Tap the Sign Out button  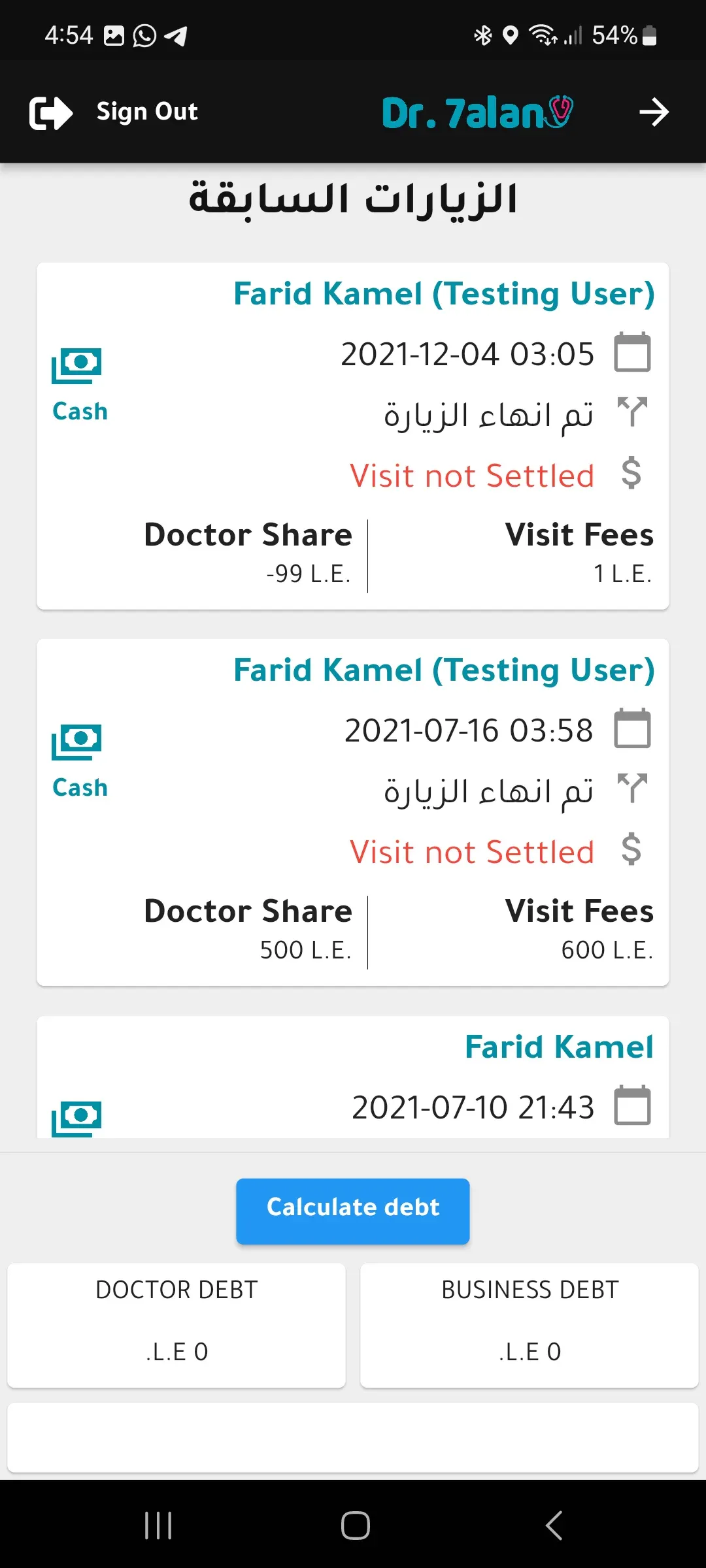(x=114, y=112)
